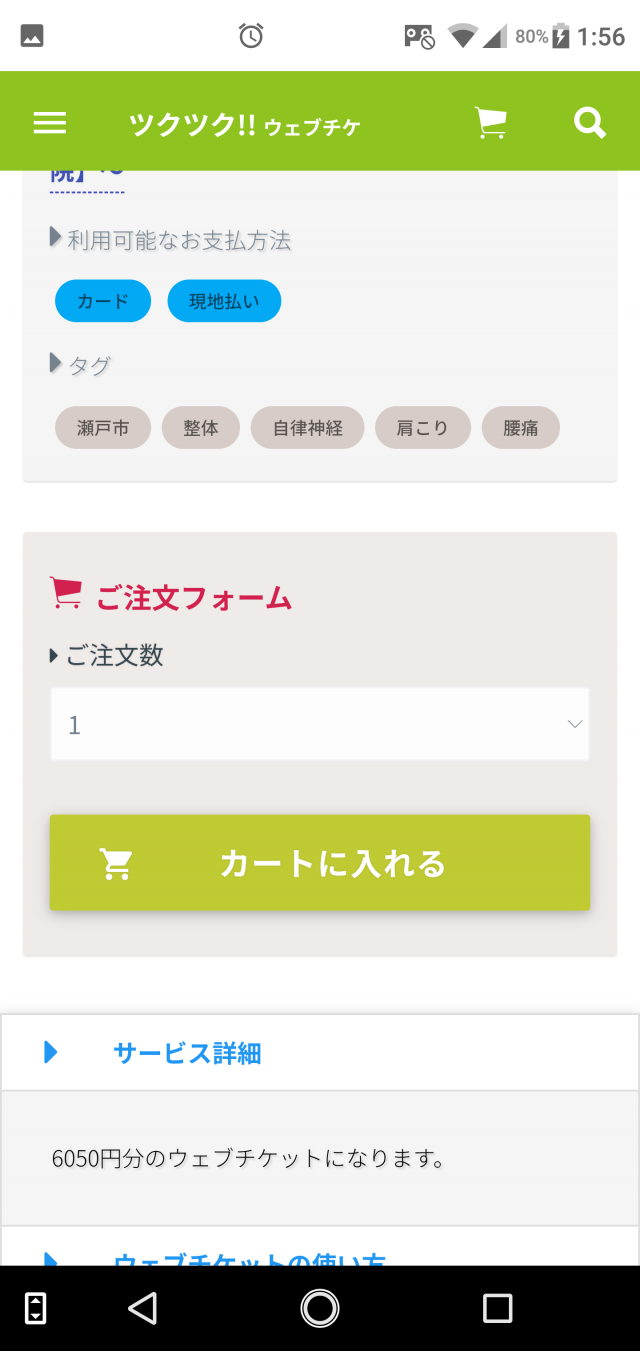Viewport: 640px width, 1351px height.
Task: Go to the system home screen
Action: click(x=320, y=1308)
